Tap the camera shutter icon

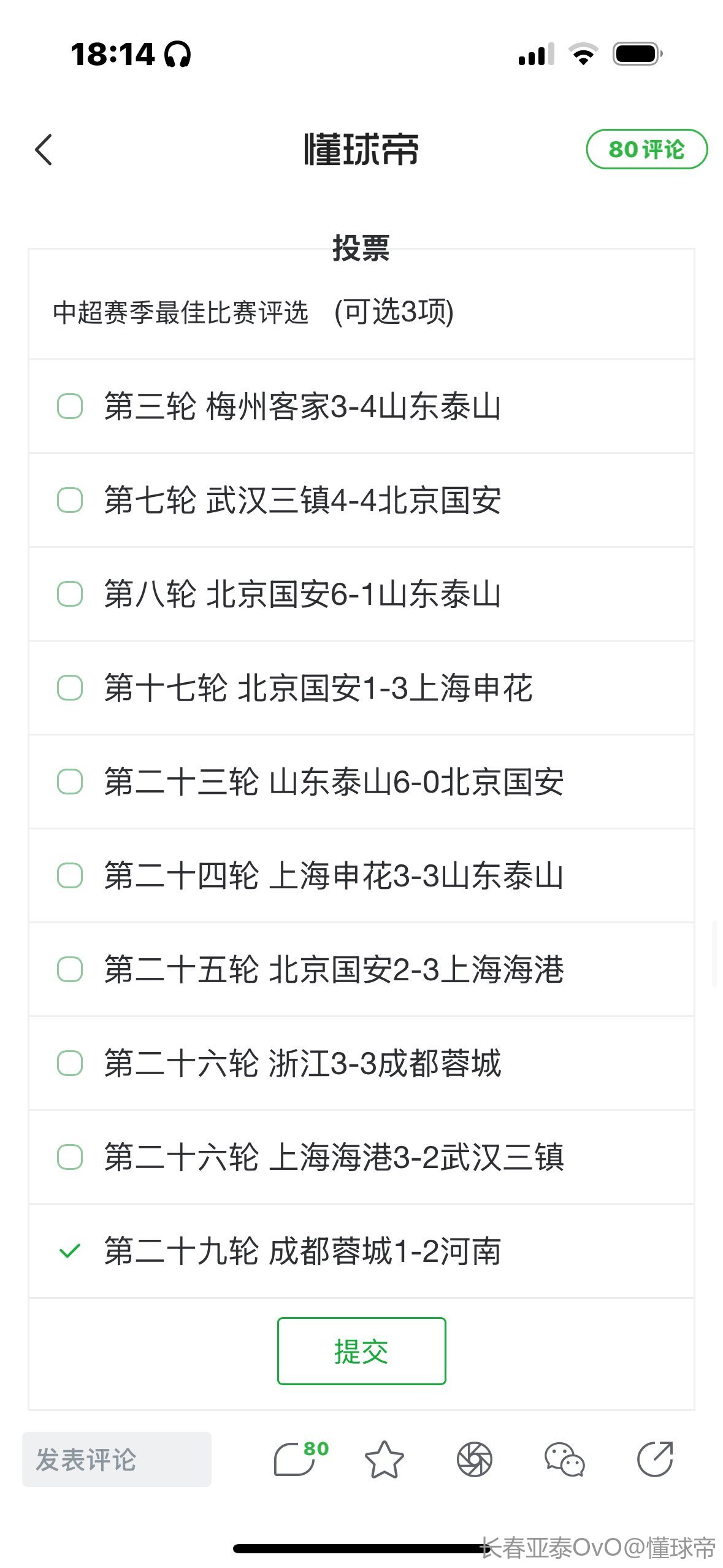pos(474,1459)
